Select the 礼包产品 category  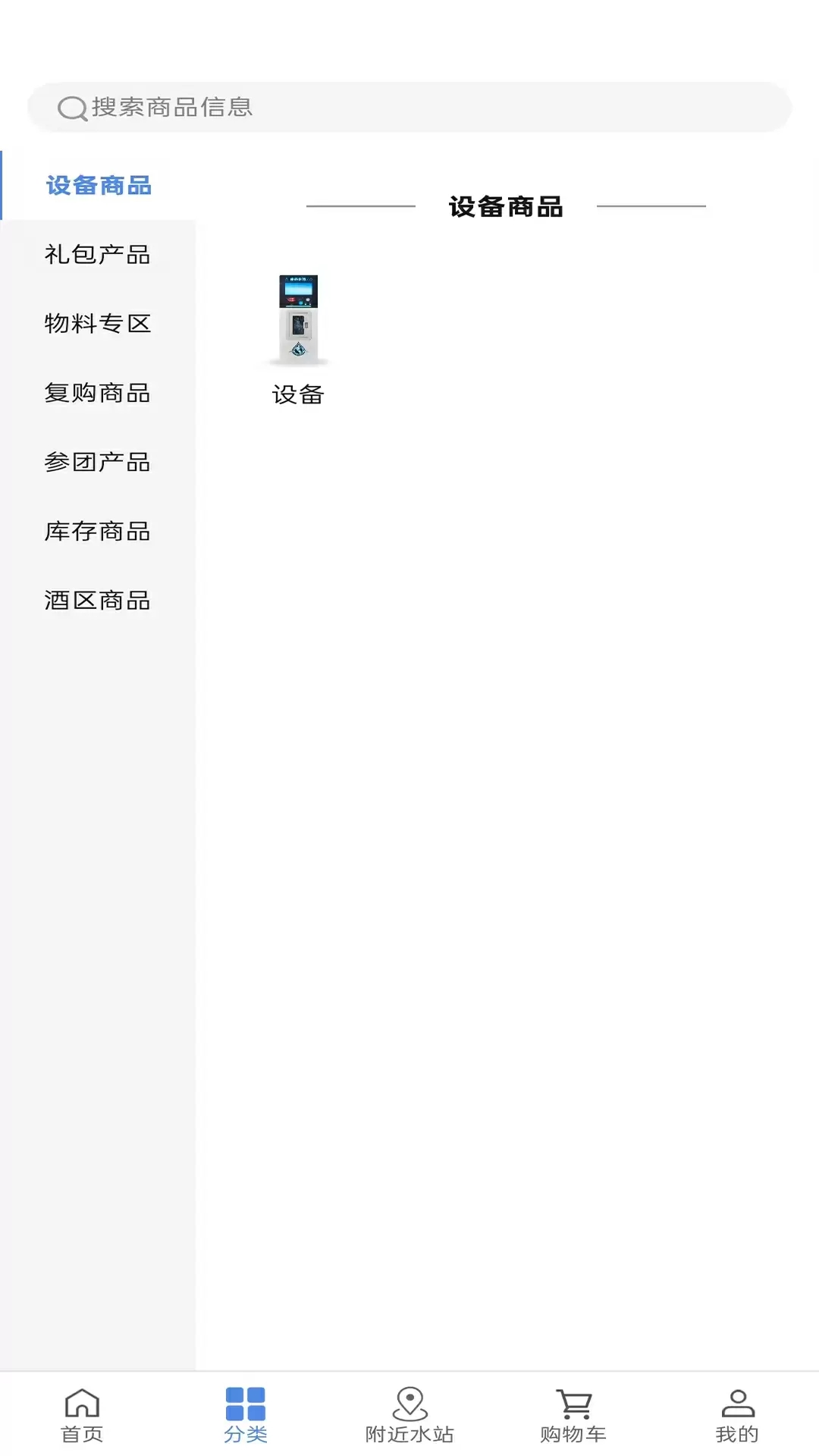98,255
